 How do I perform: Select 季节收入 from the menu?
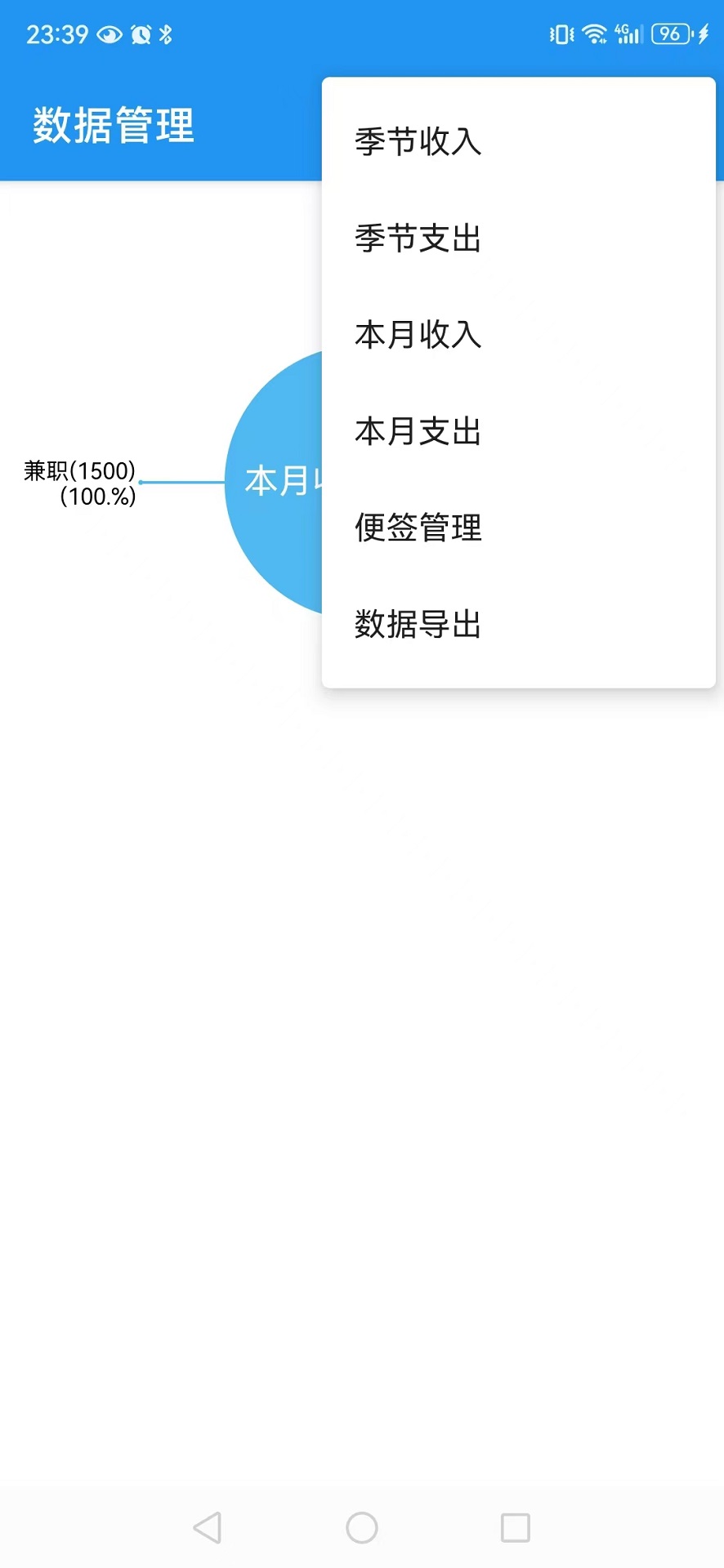pos(418,141)
